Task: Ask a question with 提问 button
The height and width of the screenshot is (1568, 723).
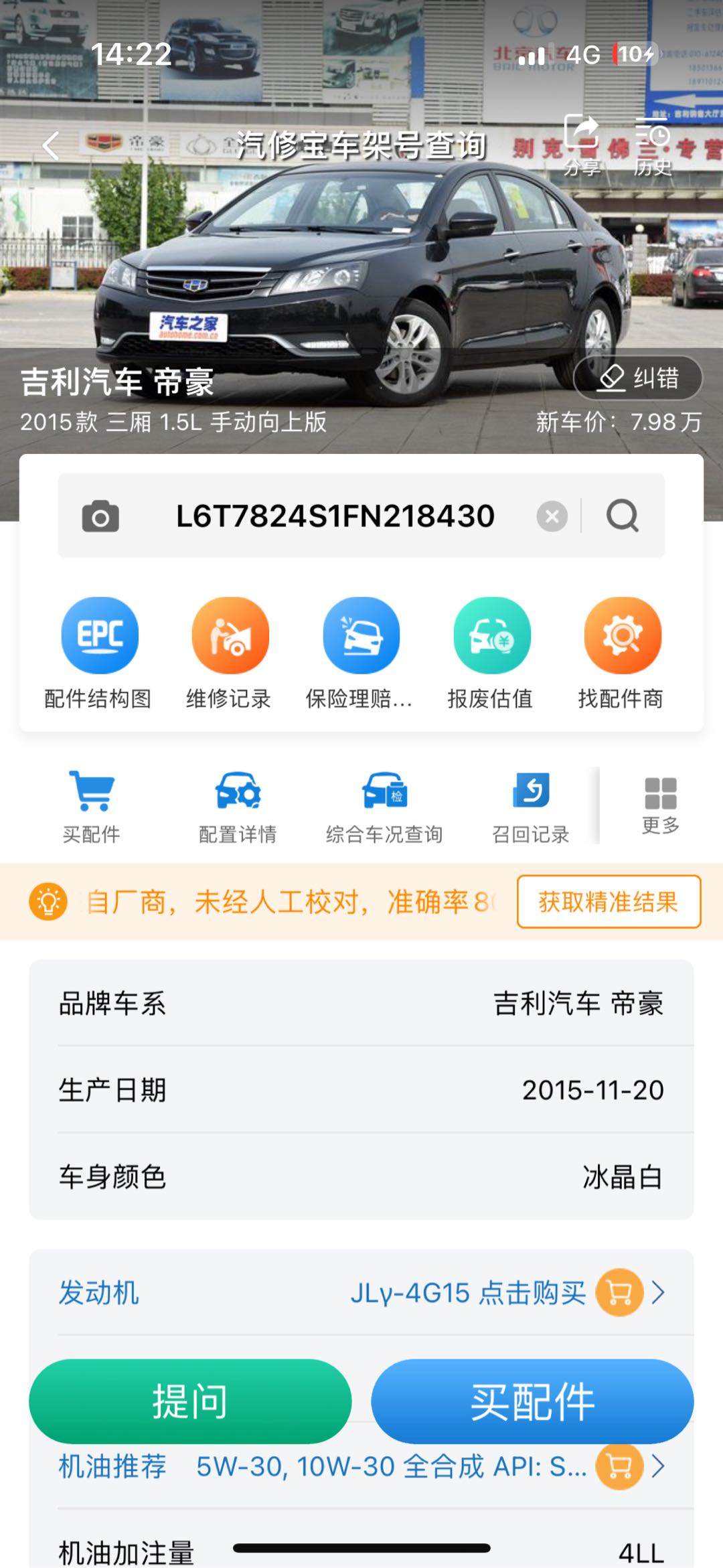Action: tap(190, 1401)
